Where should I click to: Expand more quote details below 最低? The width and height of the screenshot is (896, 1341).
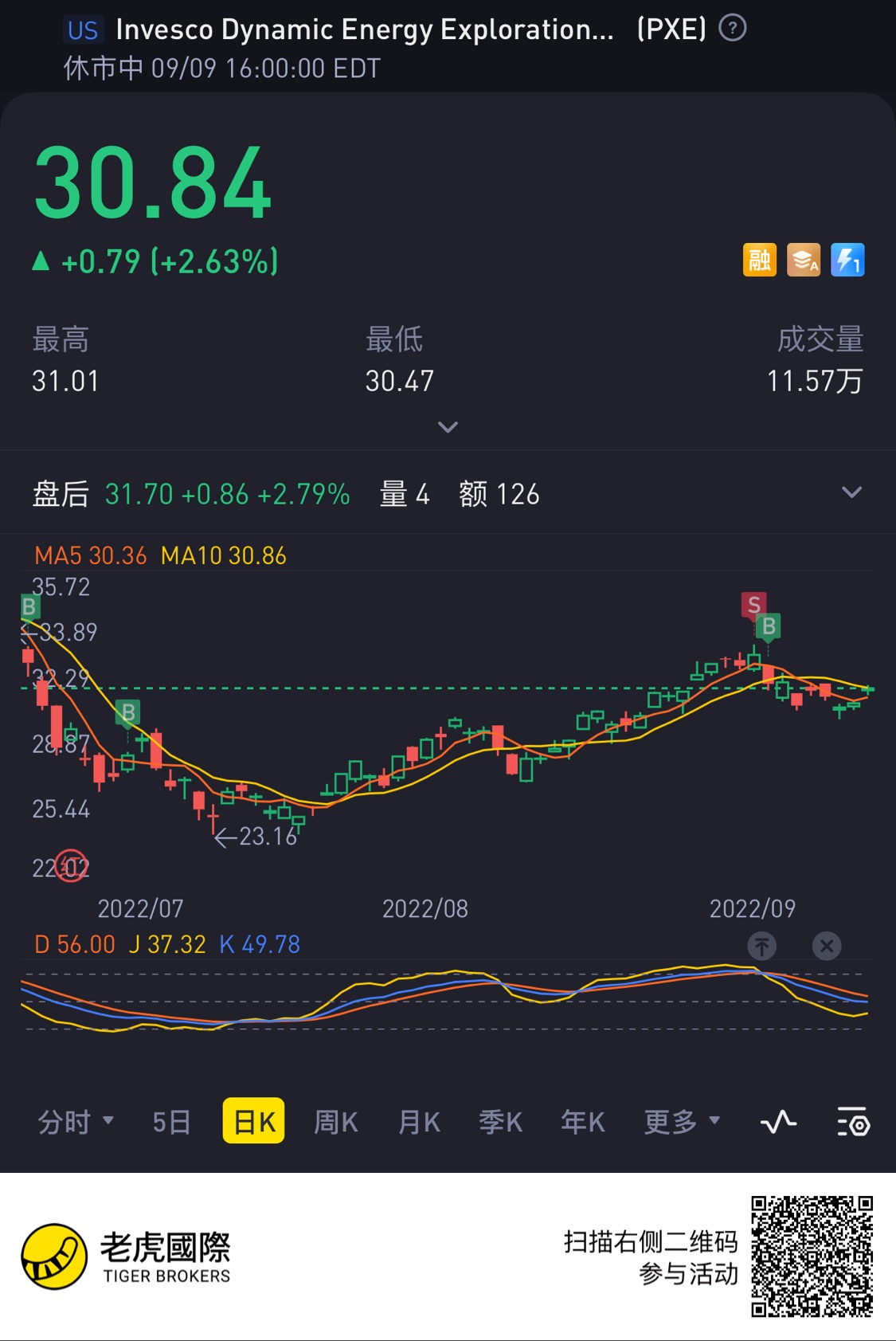coord(448,427)
